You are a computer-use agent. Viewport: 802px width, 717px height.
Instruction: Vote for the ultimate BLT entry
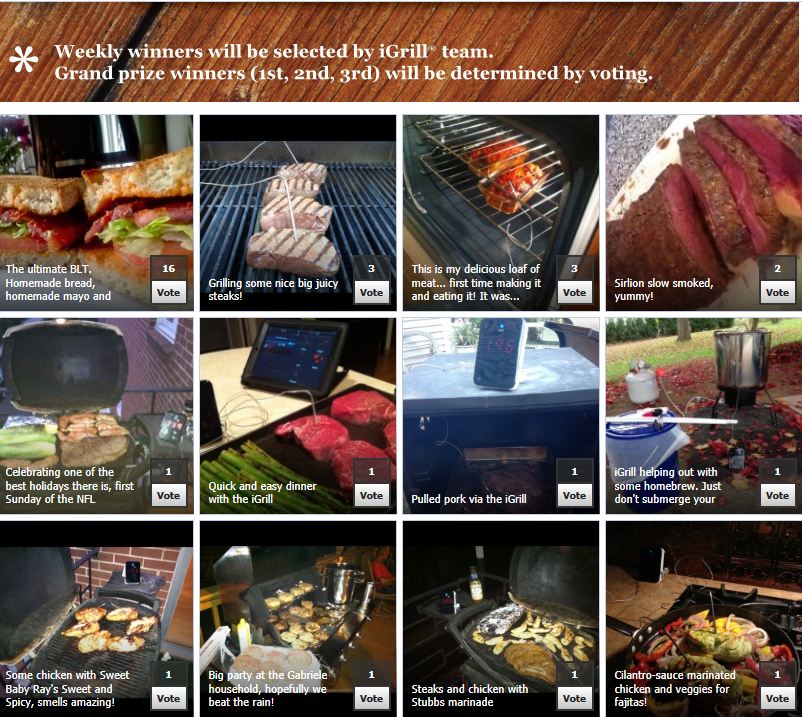coord(168,293)
